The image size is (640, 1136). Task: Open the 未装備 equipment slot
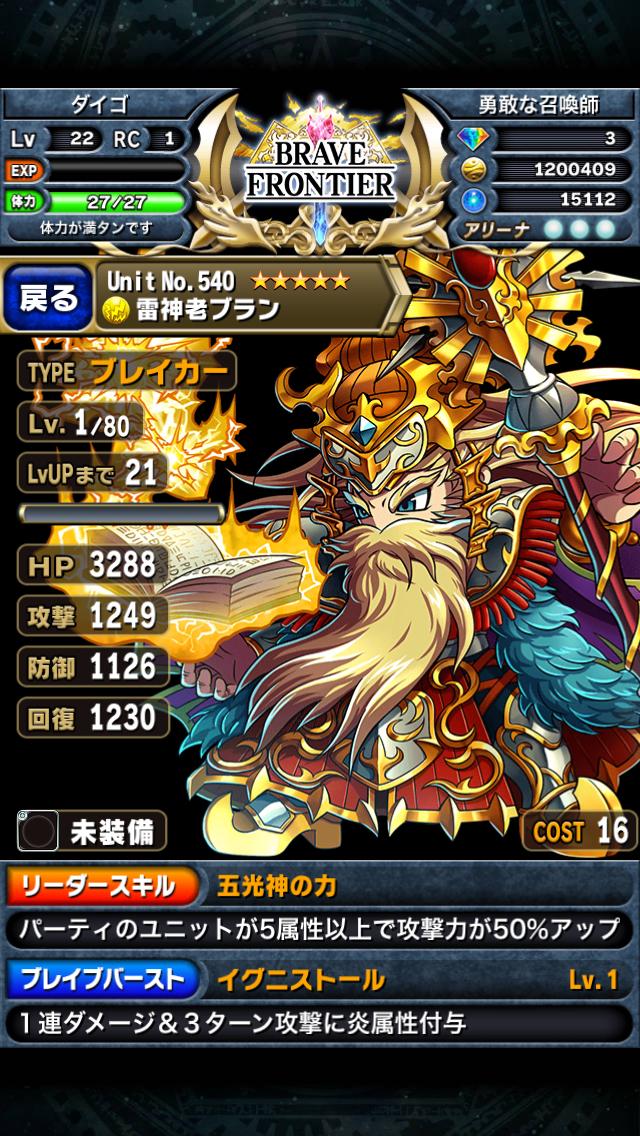click(91, 830)
